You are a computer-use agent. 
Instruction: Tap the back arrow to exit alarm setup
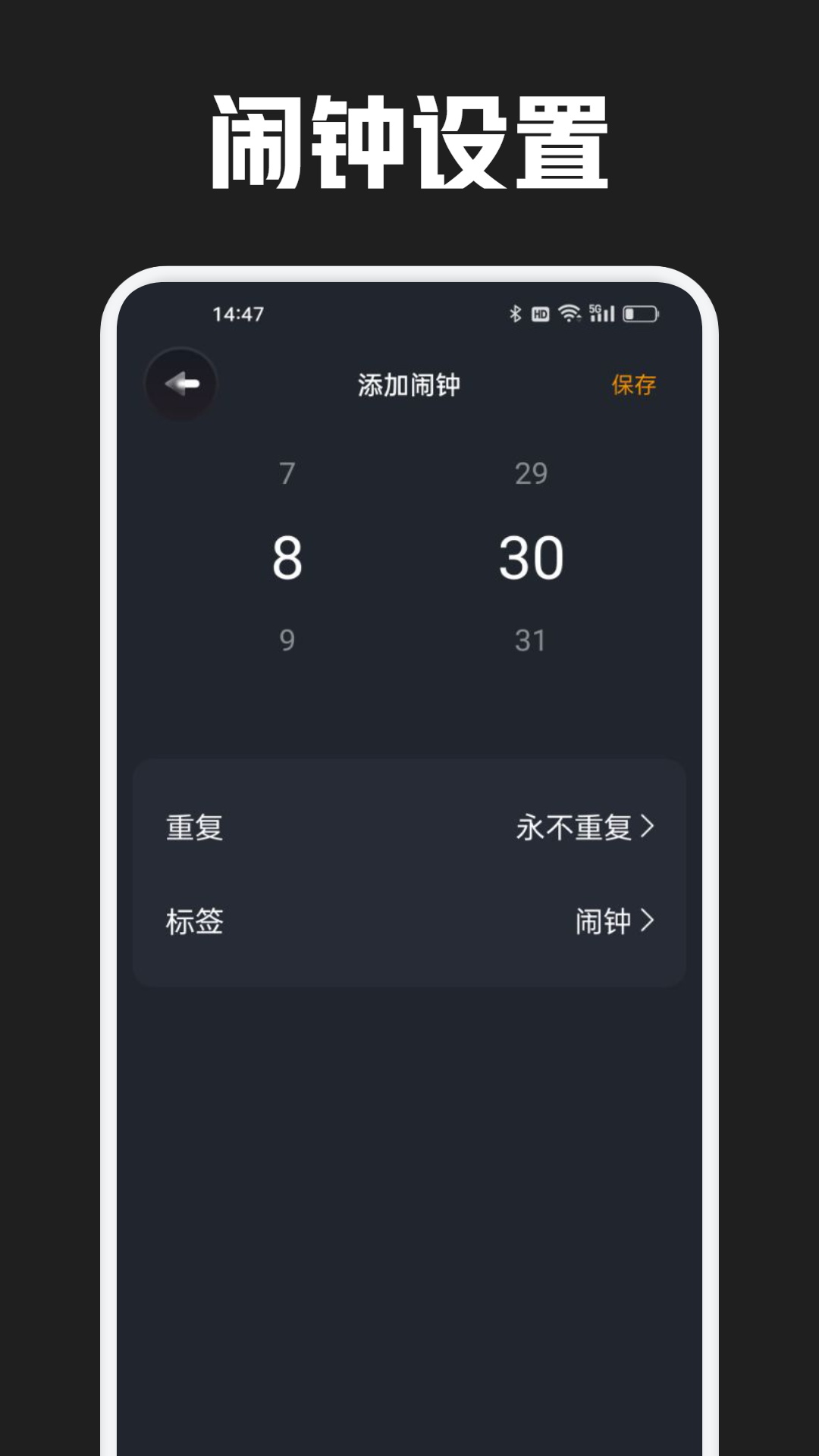tap(181, 384)
